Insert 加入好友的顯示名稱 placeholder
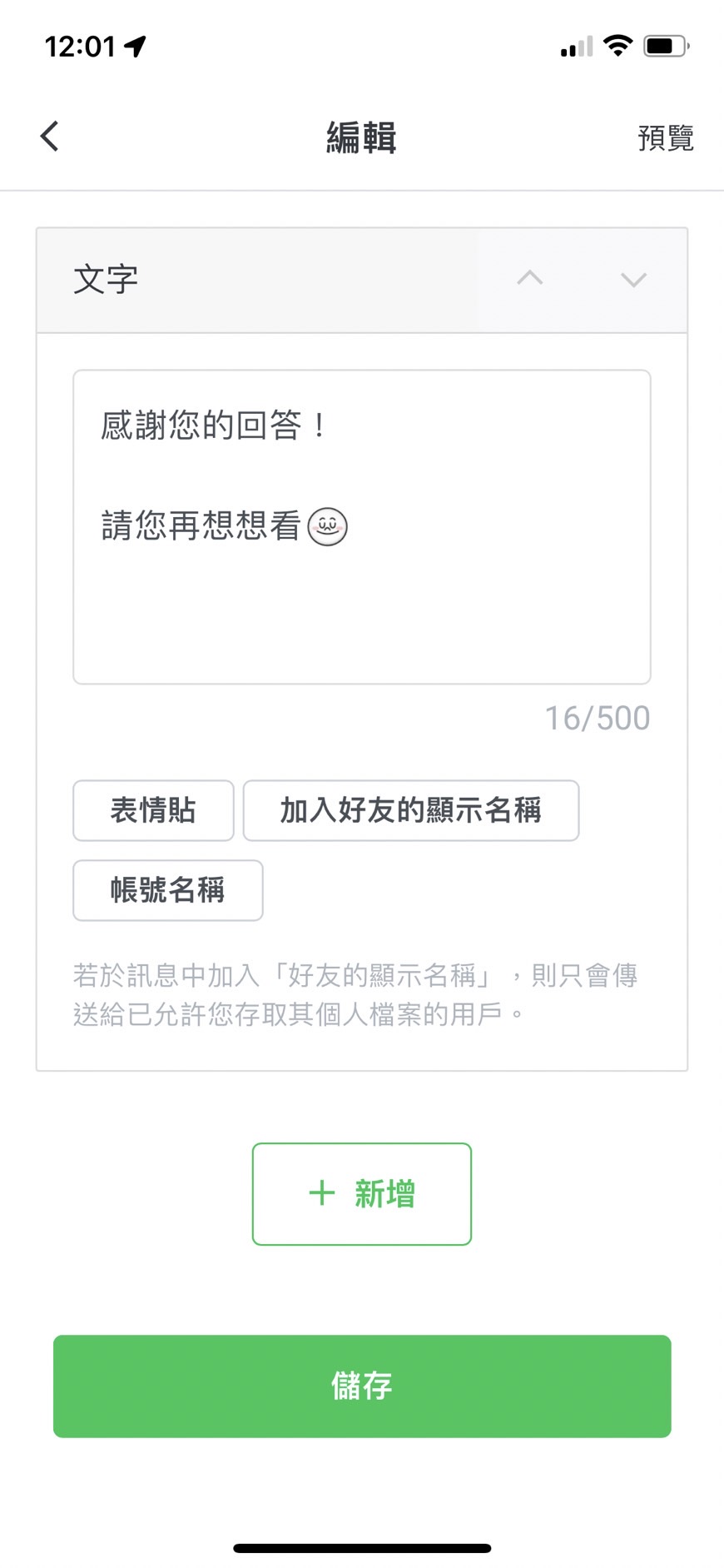This screenshot has height=1568, width=724. (410, 810)
